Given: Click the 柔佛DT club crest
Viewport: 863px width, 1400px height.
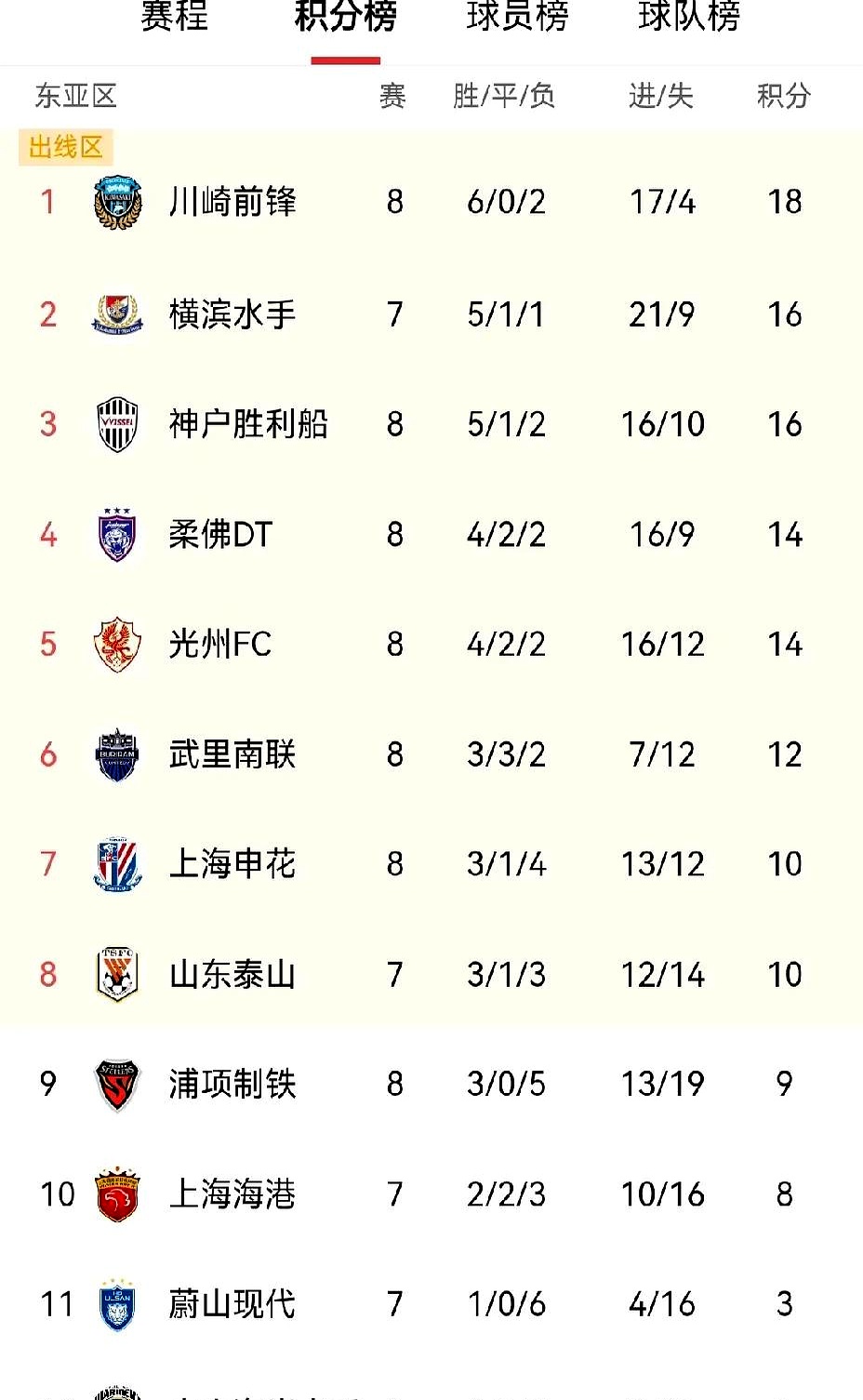Looking at the screenshot, I should (116, 534).
